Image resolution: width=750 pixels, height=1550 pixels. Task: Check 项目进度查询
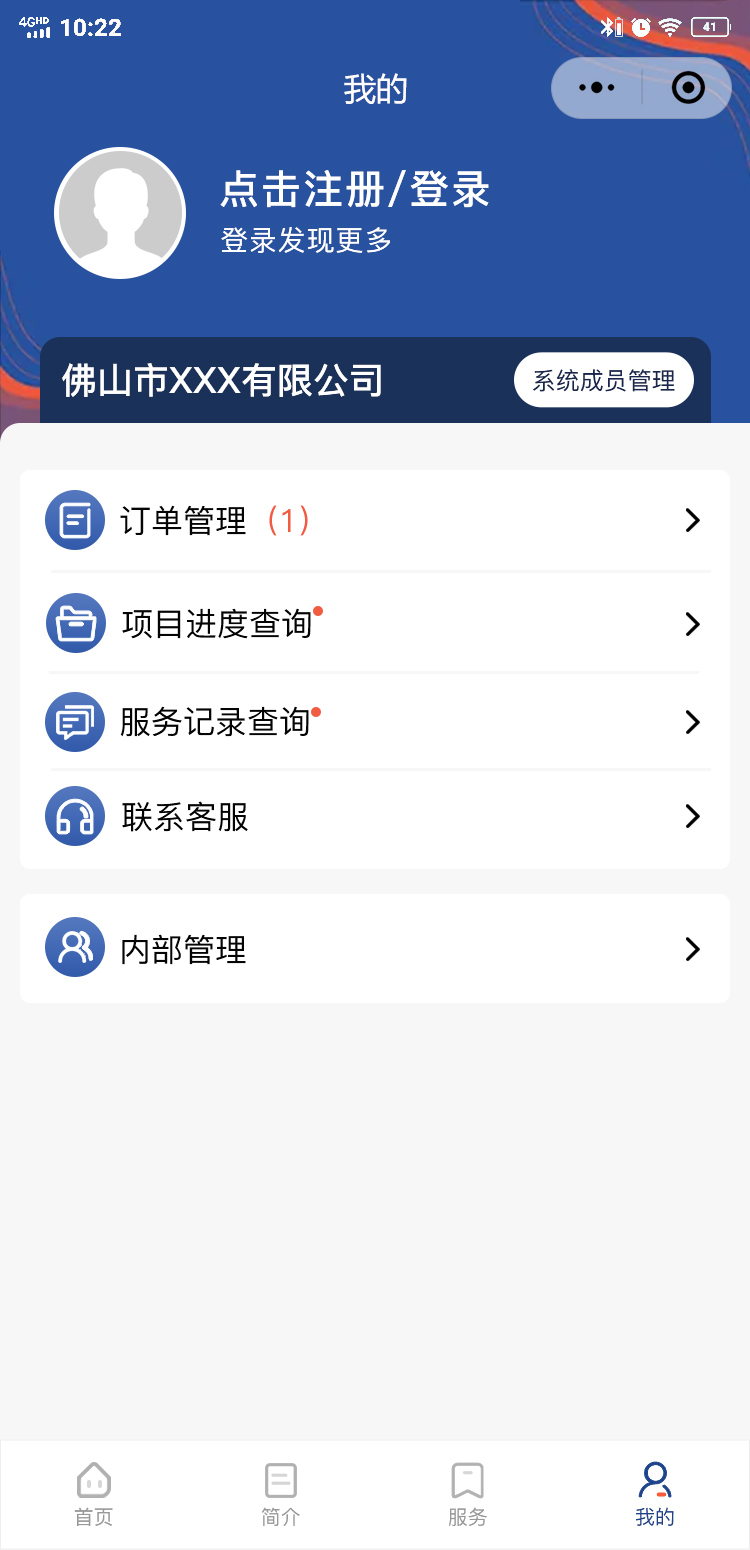[375, 624]
